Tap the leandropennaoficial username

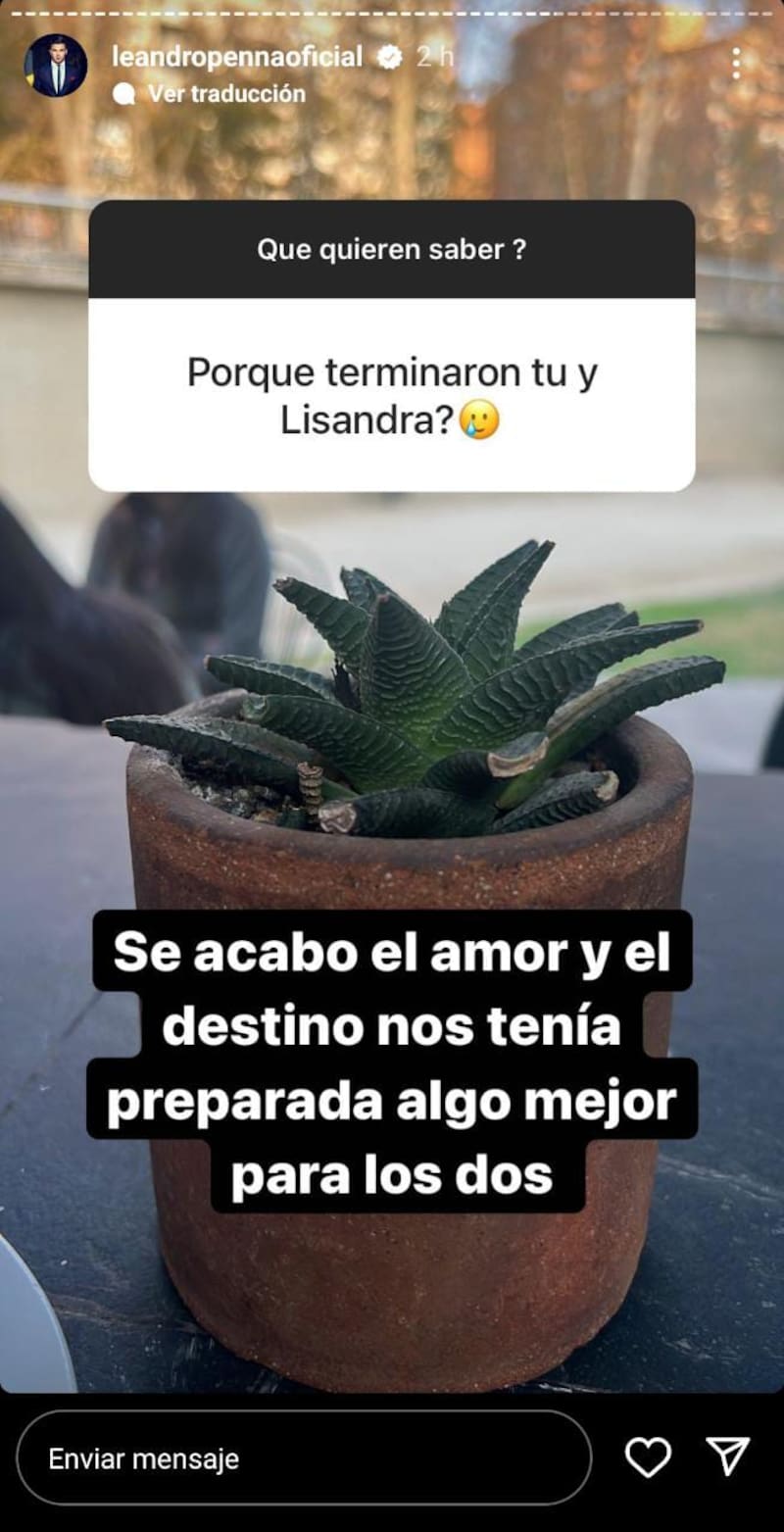(237, 57)
